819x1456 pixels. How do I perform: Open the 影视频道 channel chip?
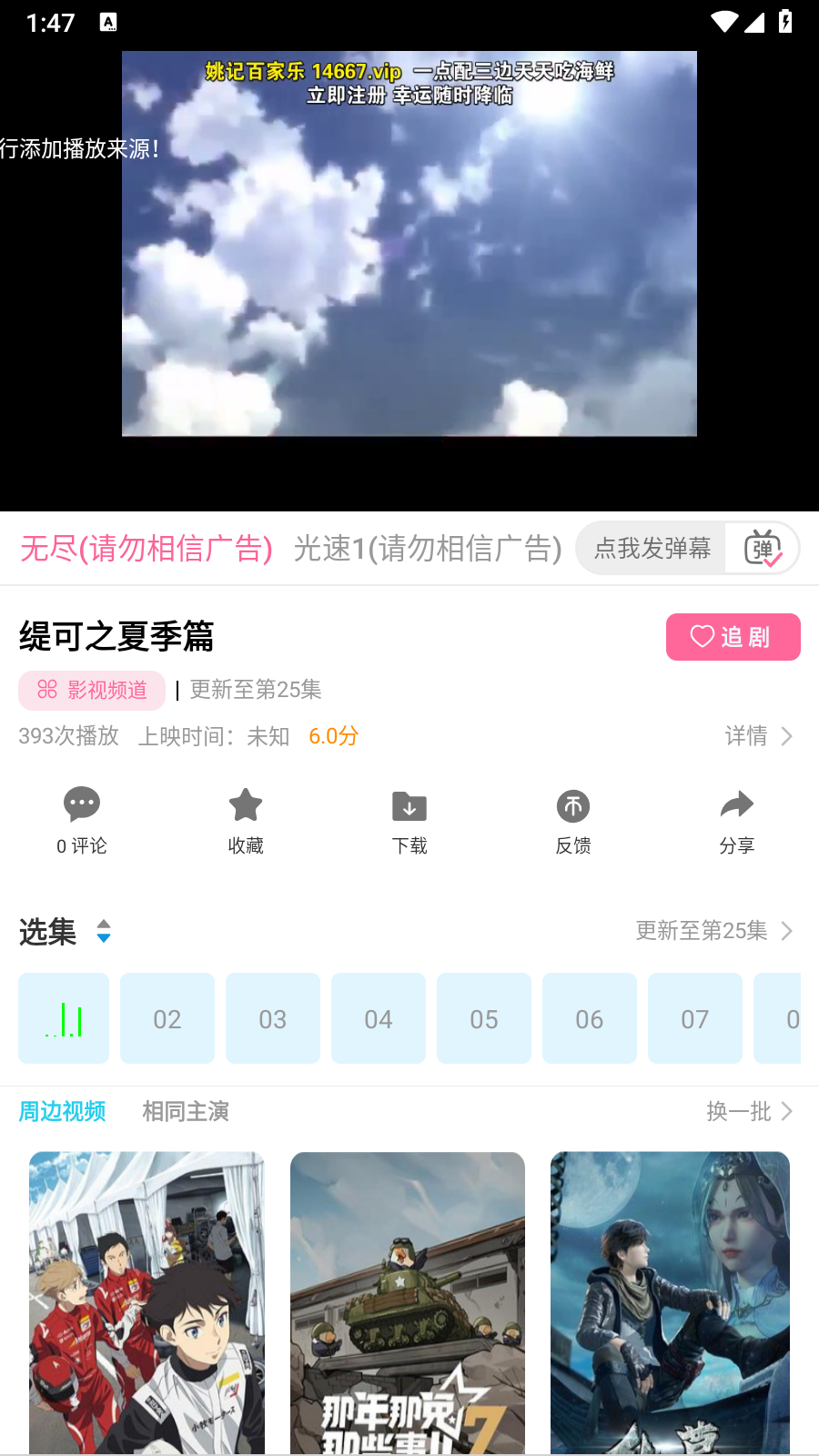point(92,691)
